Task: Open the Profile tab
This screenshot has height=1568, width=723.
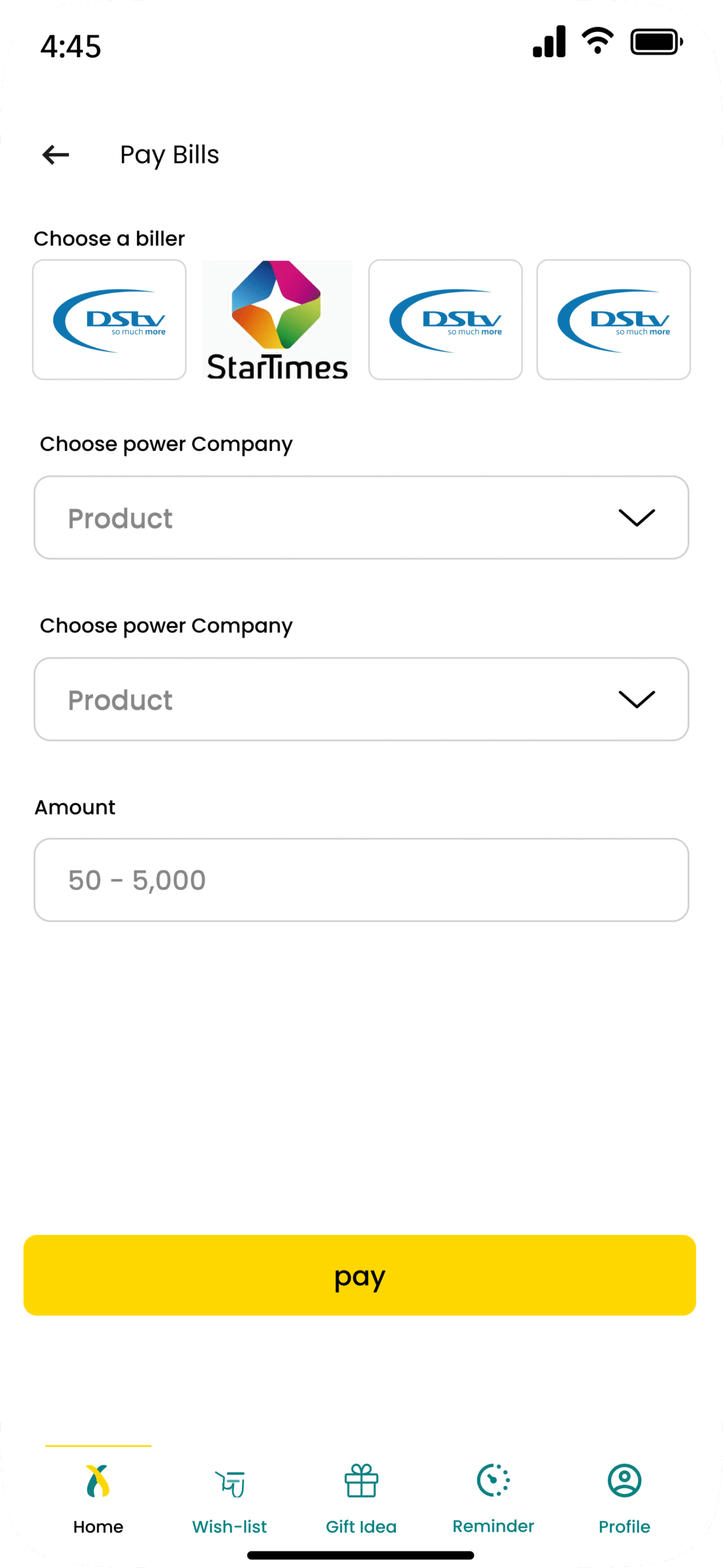Action: 624,1498
